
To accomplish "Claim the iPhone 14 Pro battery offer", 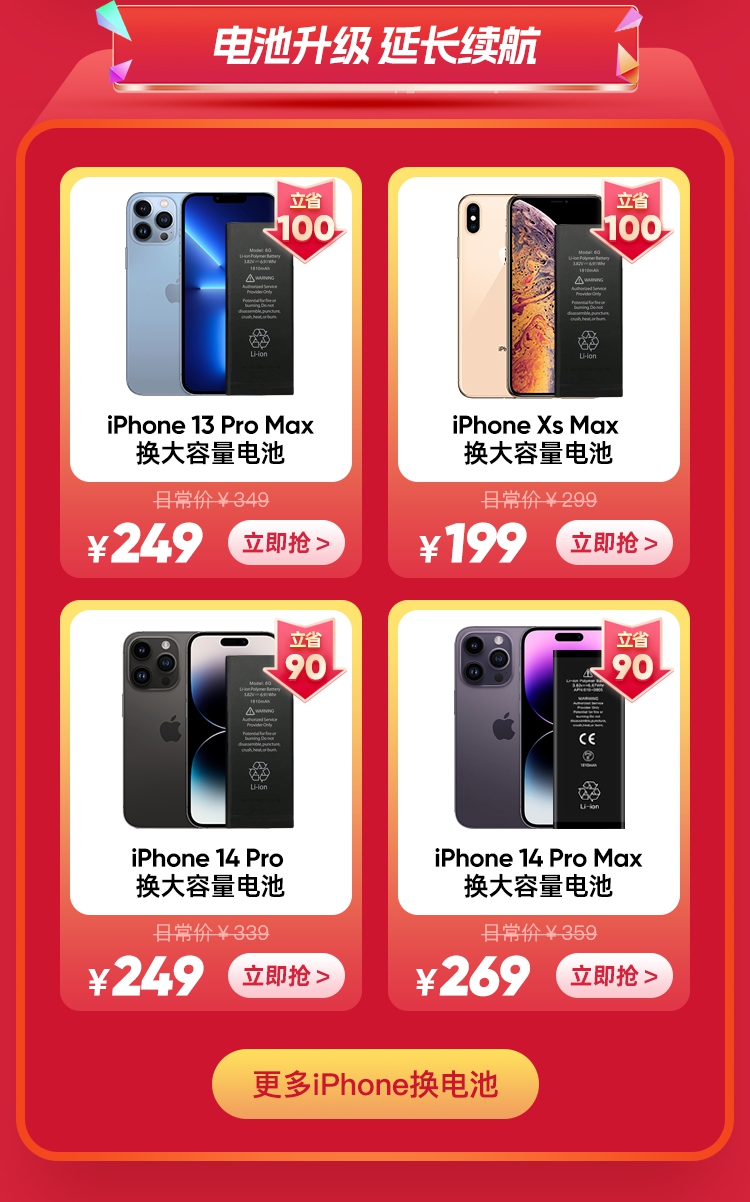I will click(x=286, y=976).
